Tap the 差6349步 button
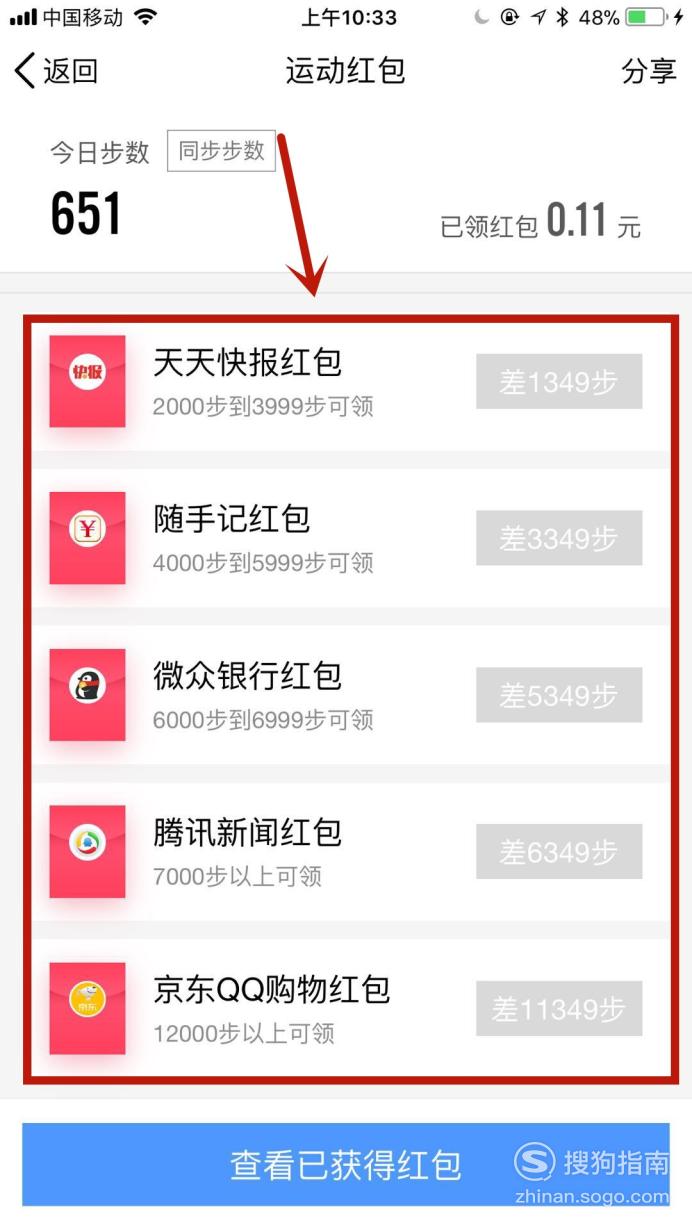This screenshot has width=692, height=1230. tap(559, 852)
